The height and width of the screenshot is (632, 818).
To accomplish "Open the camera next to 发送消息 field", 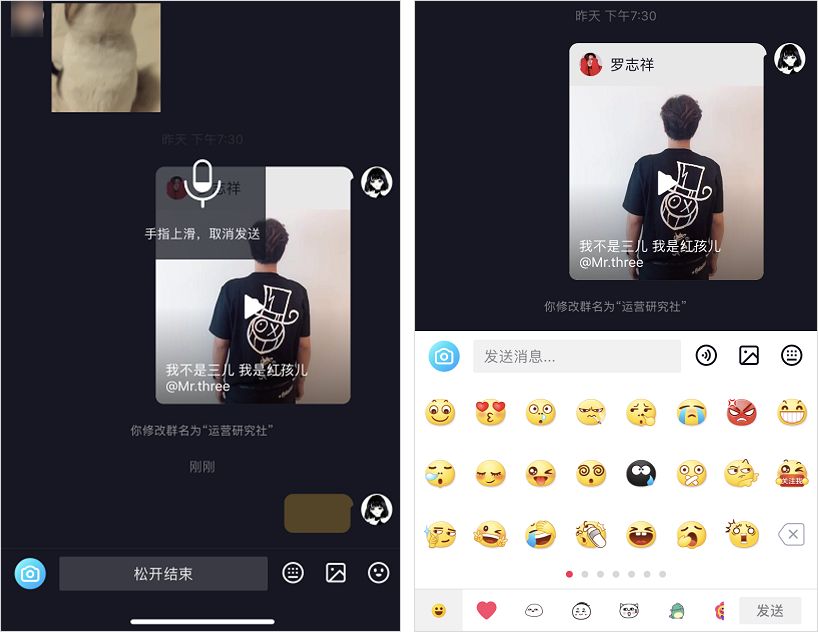I will click(x=444, y=356).
